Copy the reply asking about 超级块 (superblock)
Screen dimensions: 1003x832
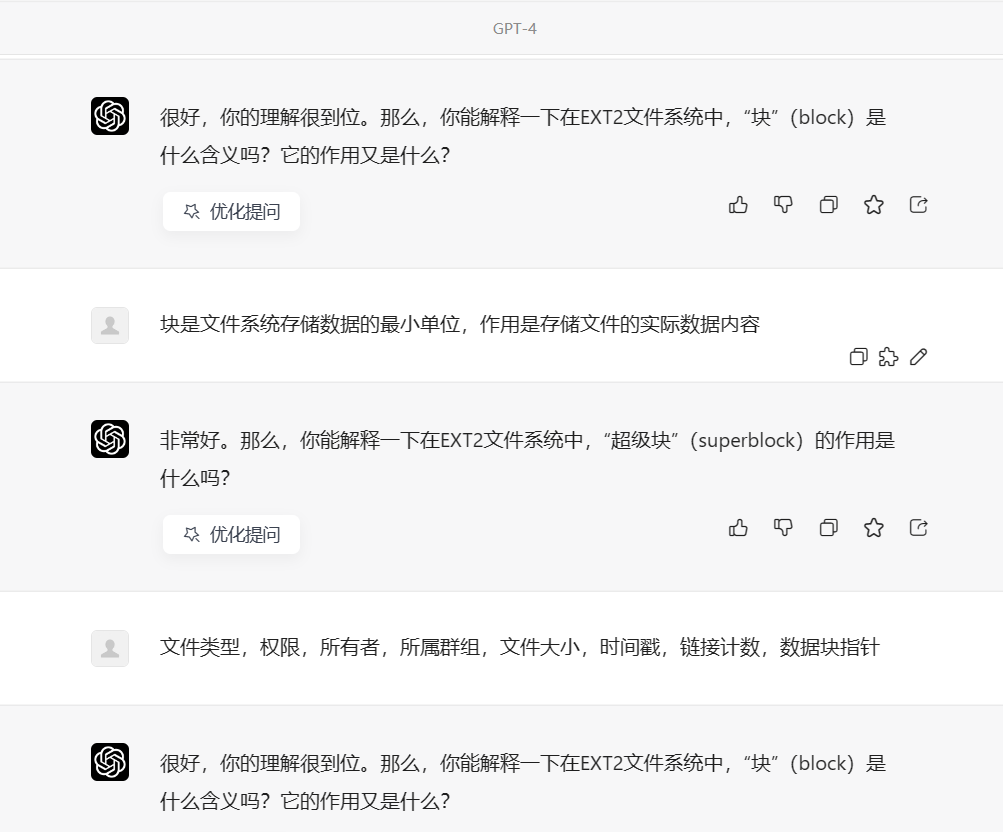coord(828,528)
